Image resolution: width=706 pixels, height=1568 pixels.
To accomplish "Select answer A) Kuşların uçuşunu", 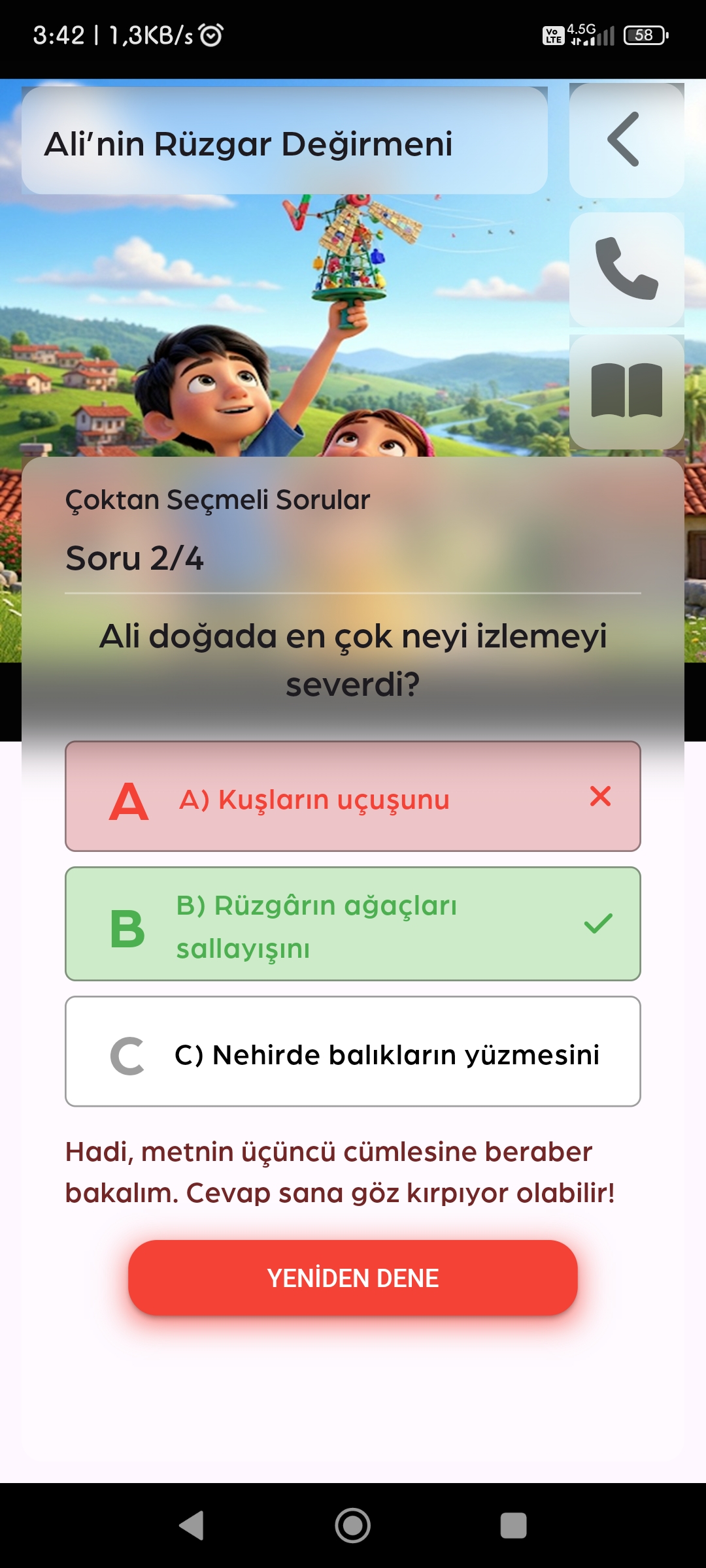I will (353, 796).
